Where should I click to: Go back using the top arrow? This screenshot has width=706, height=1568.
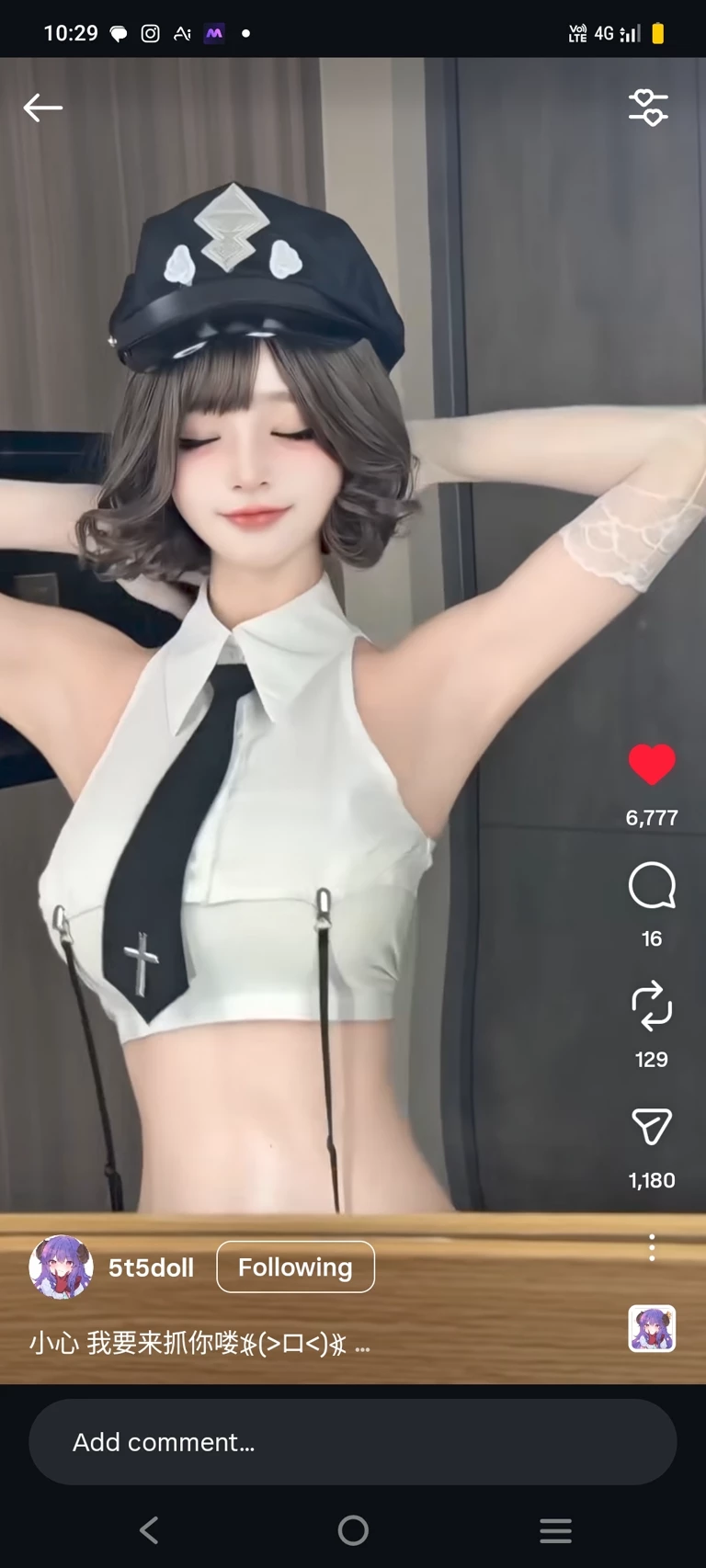(x=42, y=108)
